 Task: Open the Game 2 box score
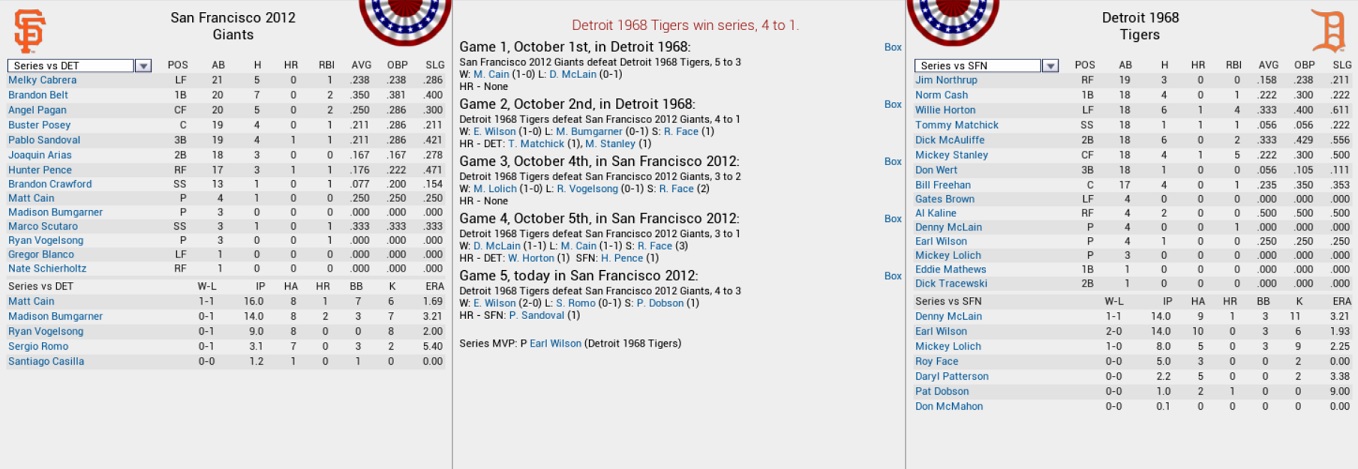click(x=892, y=104)
